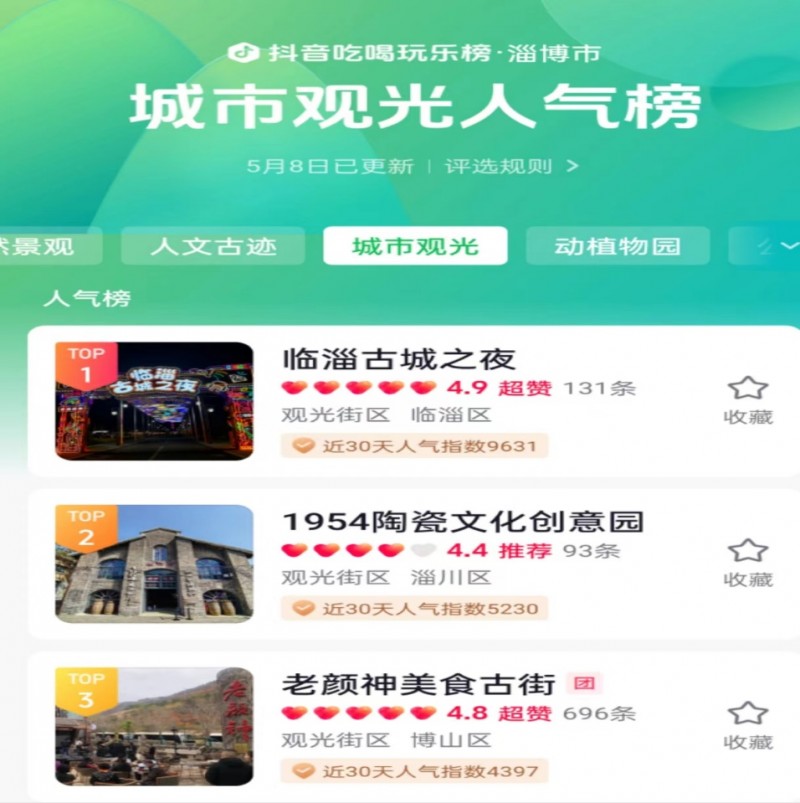Add 临淄古城之夜 to 收藏
Viewport: 800px width, 803px height.
click(747, 400)
